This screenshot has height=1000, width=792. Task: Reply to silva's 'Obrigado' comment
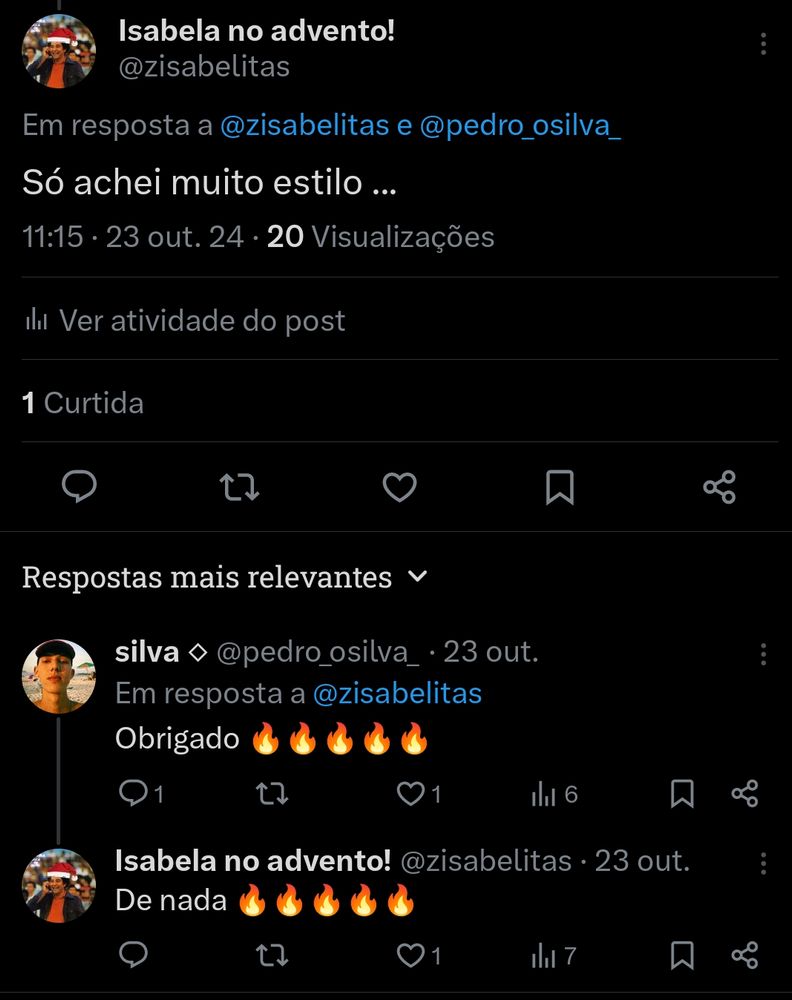[133, 794]
